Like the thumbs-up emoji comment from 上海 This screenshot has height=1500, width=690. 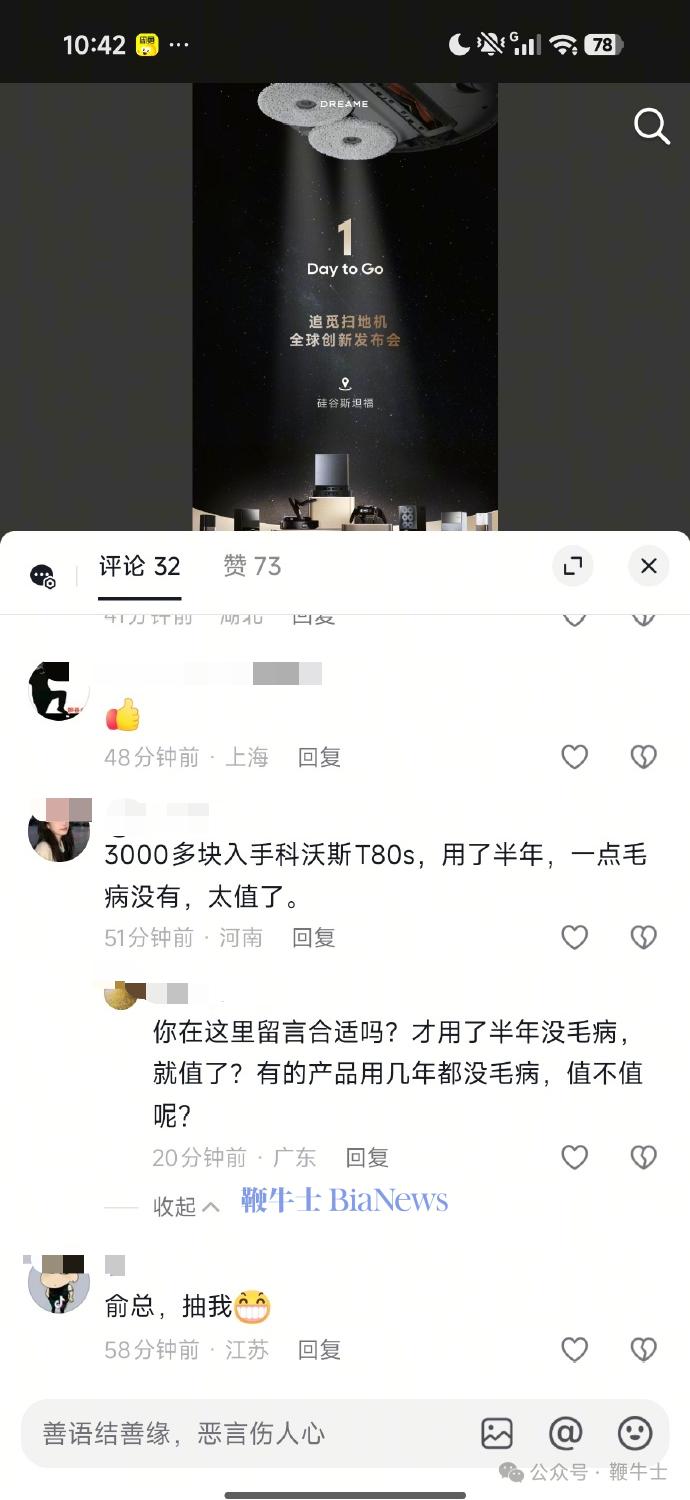[x=574, y=758]
